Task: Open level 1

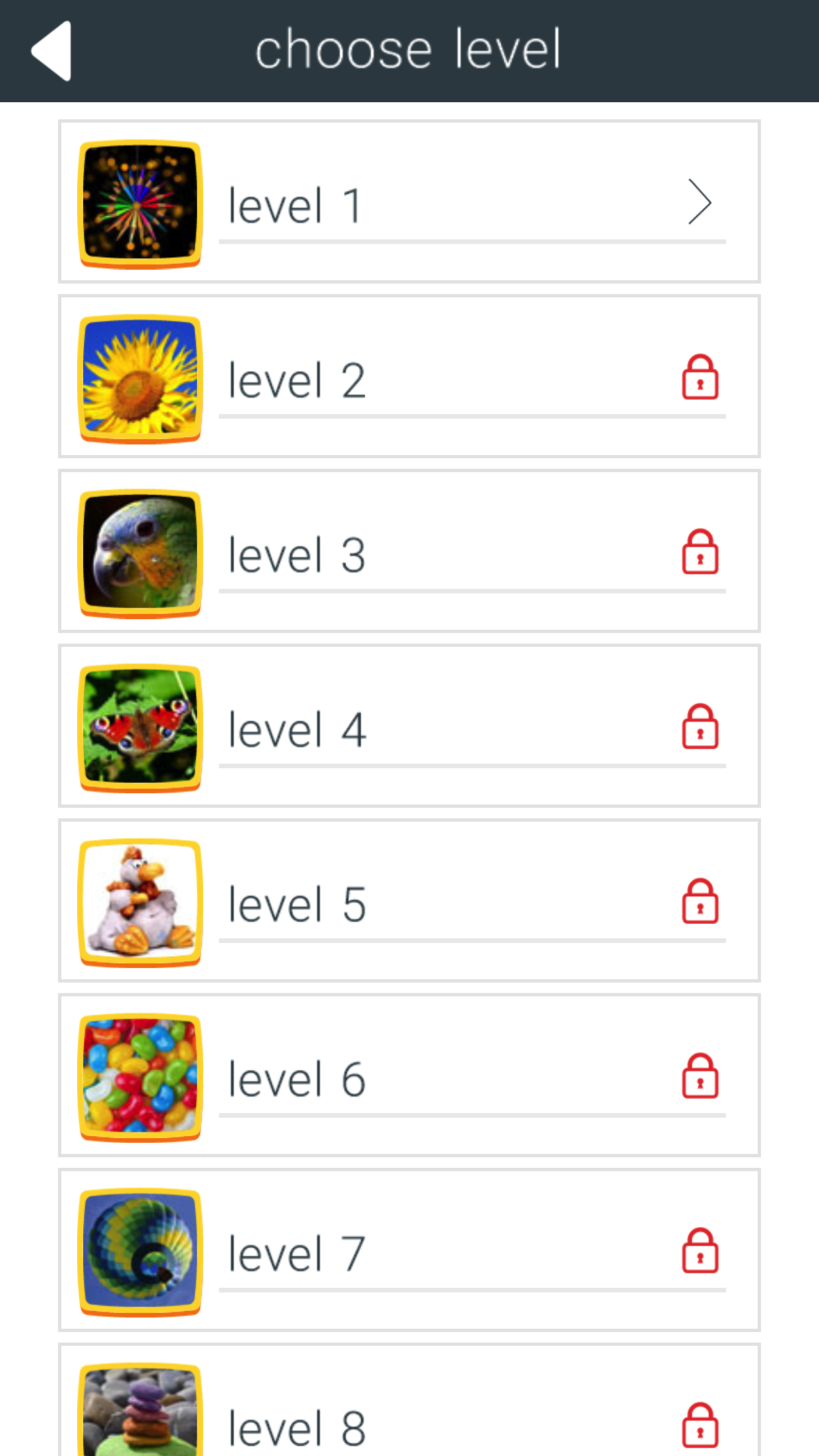Action: [x=409, y=202]
